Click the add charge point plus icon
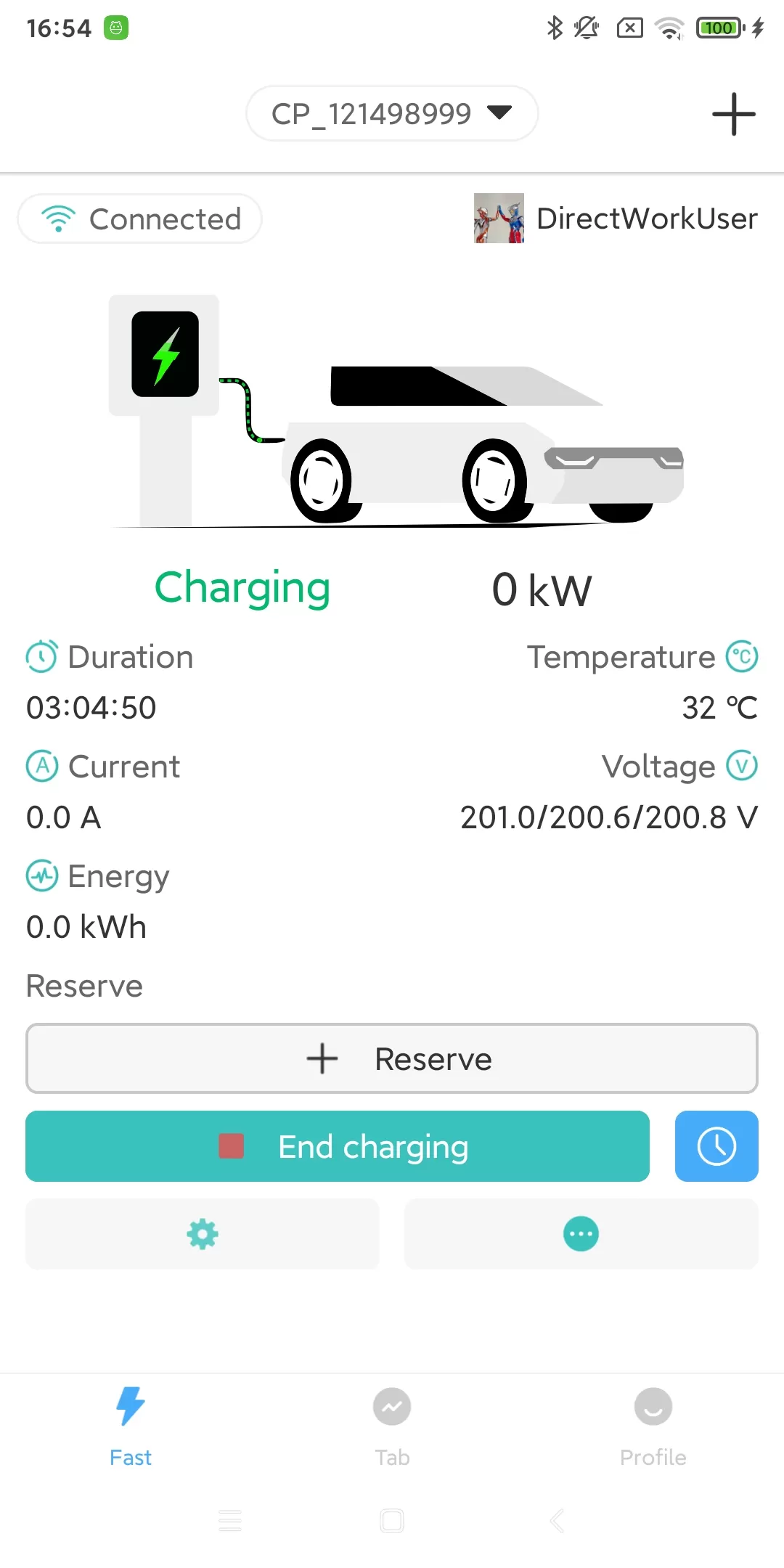The width and height of the screenshot is (784, 1568). click(733, 114)
